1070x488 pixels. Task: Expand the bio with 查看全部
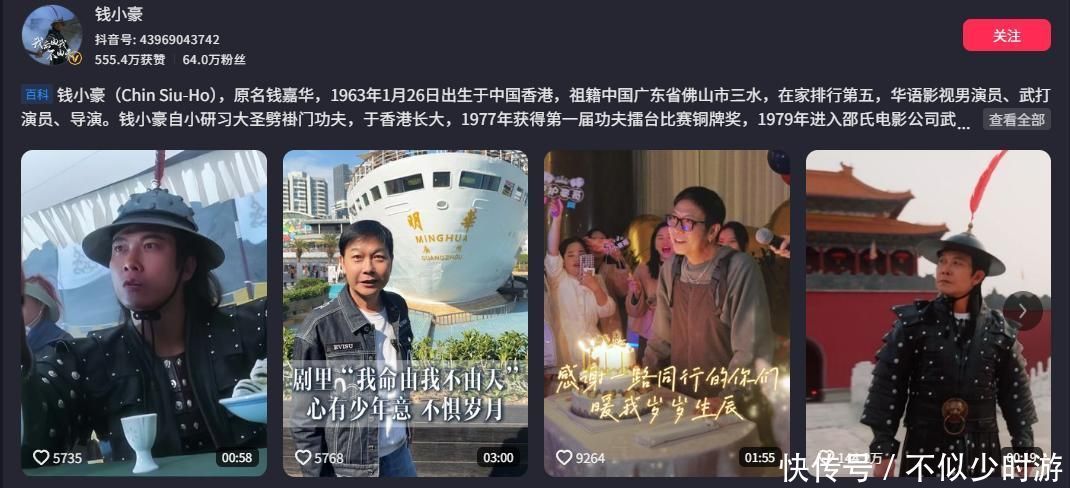click(1017, 120)
